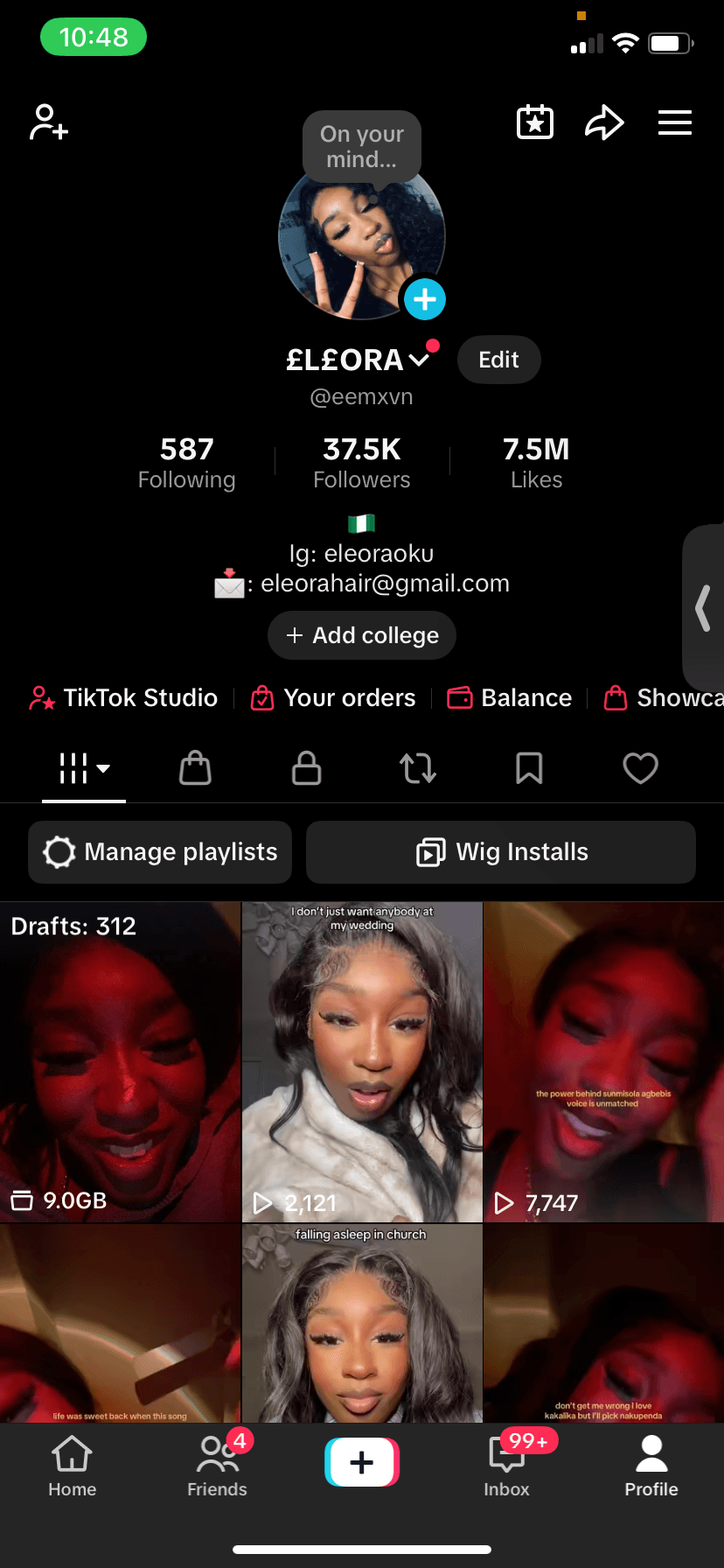View Your orders

point(333,697)
